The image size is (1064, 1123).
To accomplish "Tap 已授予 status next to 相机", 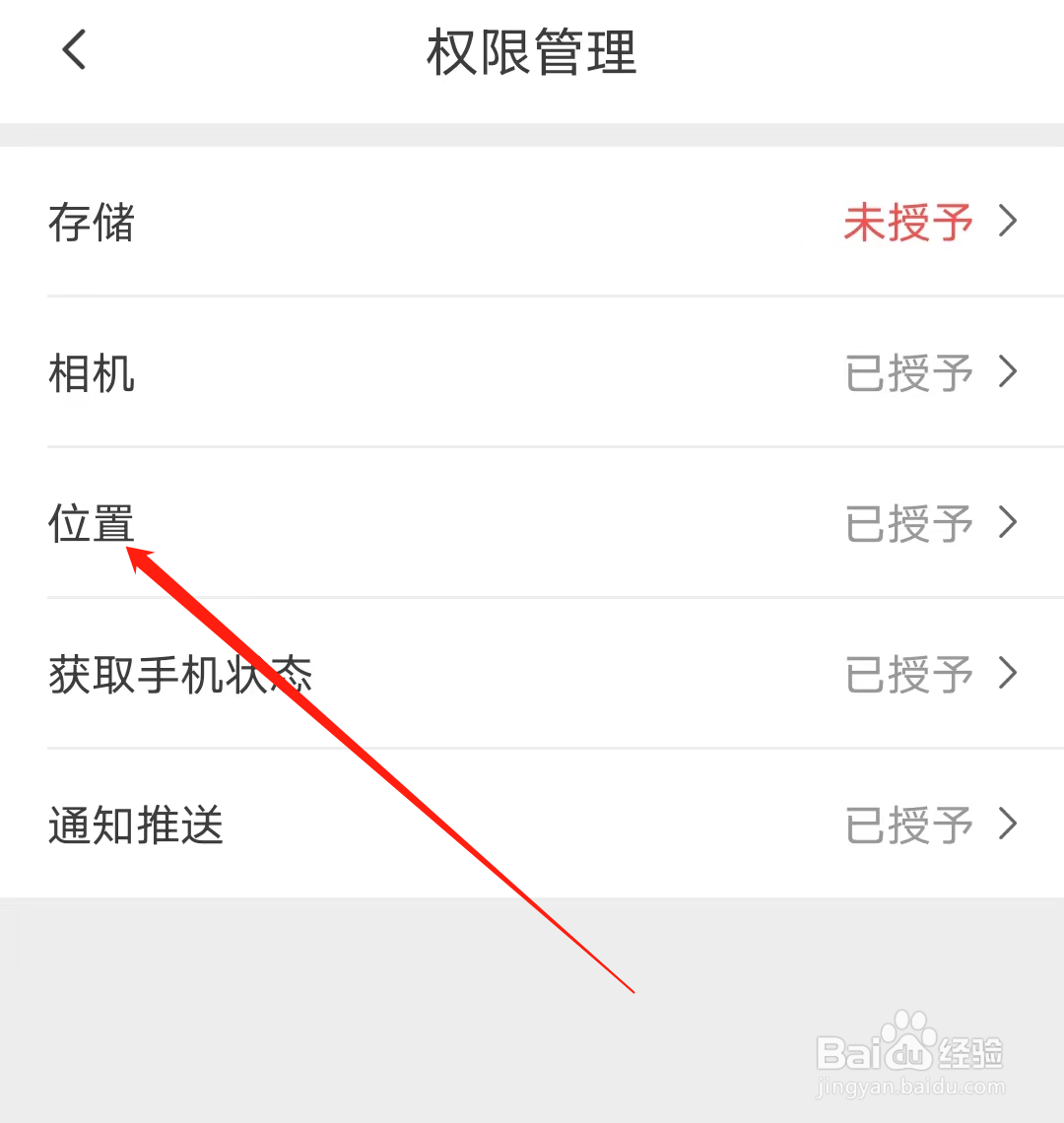I will point(907,373).
